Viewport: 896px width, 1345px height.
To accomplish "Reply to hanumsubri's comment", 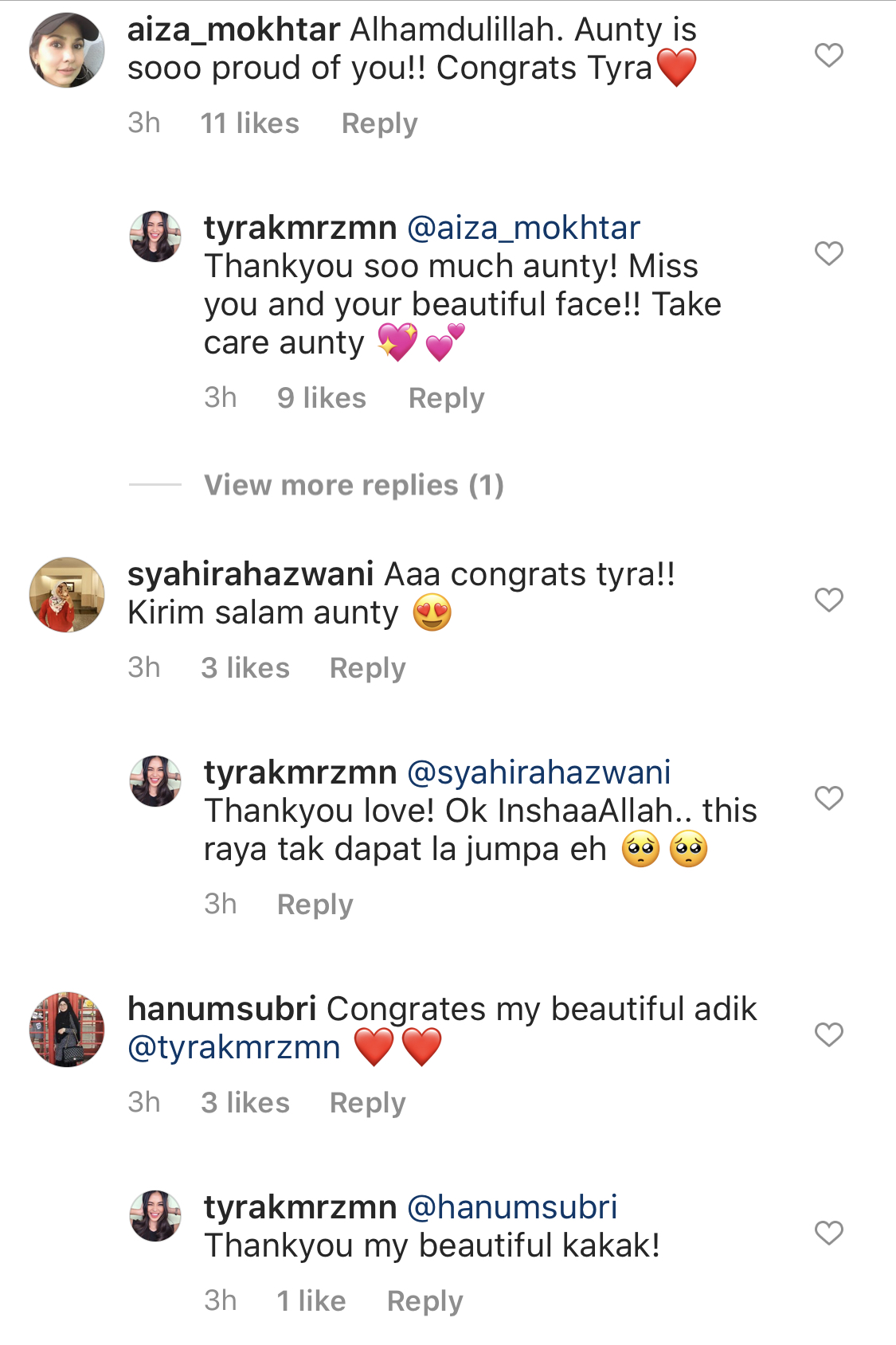I will (x=367, y=1103).
